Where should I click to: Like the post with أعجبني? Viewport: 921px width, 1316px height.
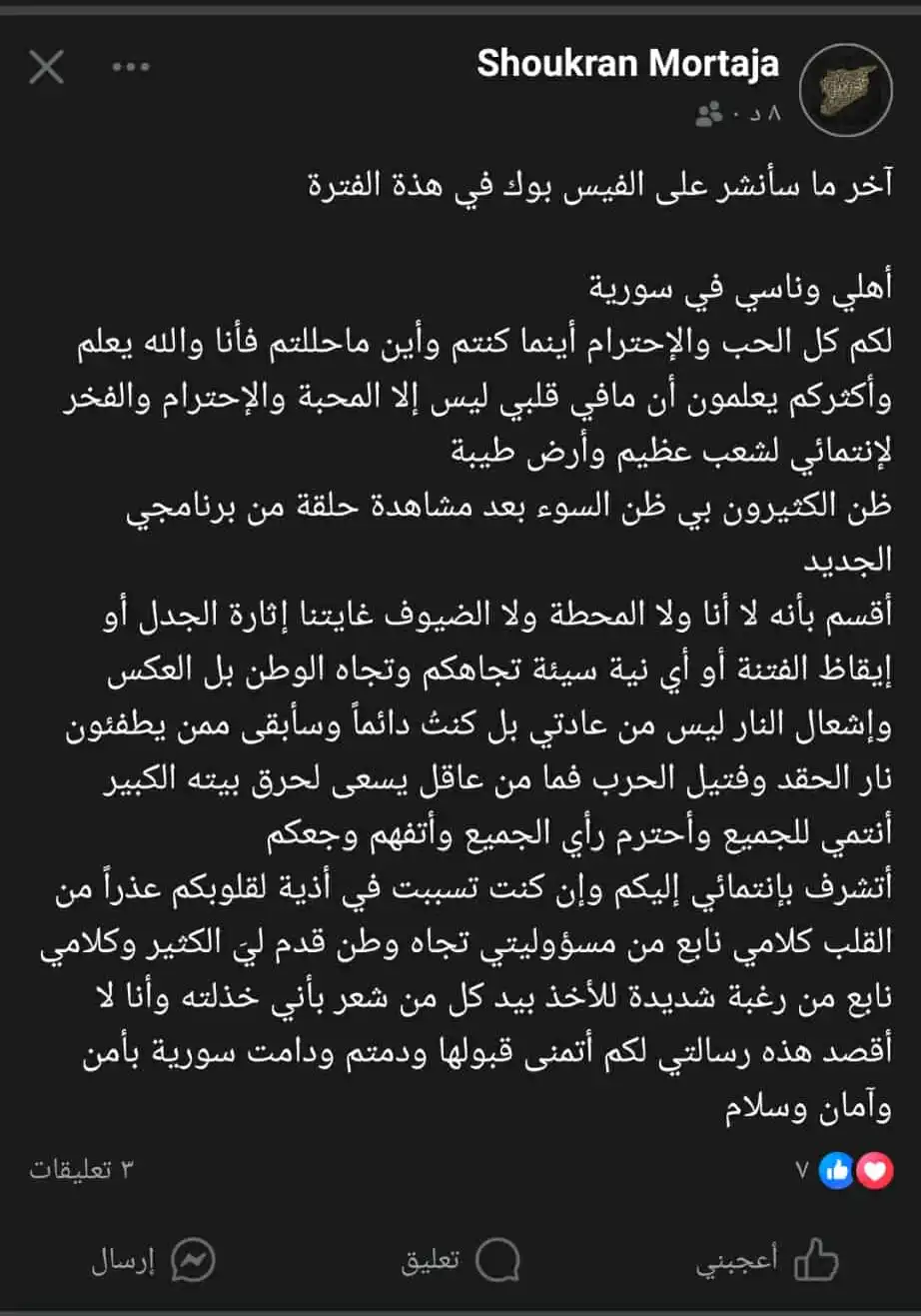tap(767, 1260)
